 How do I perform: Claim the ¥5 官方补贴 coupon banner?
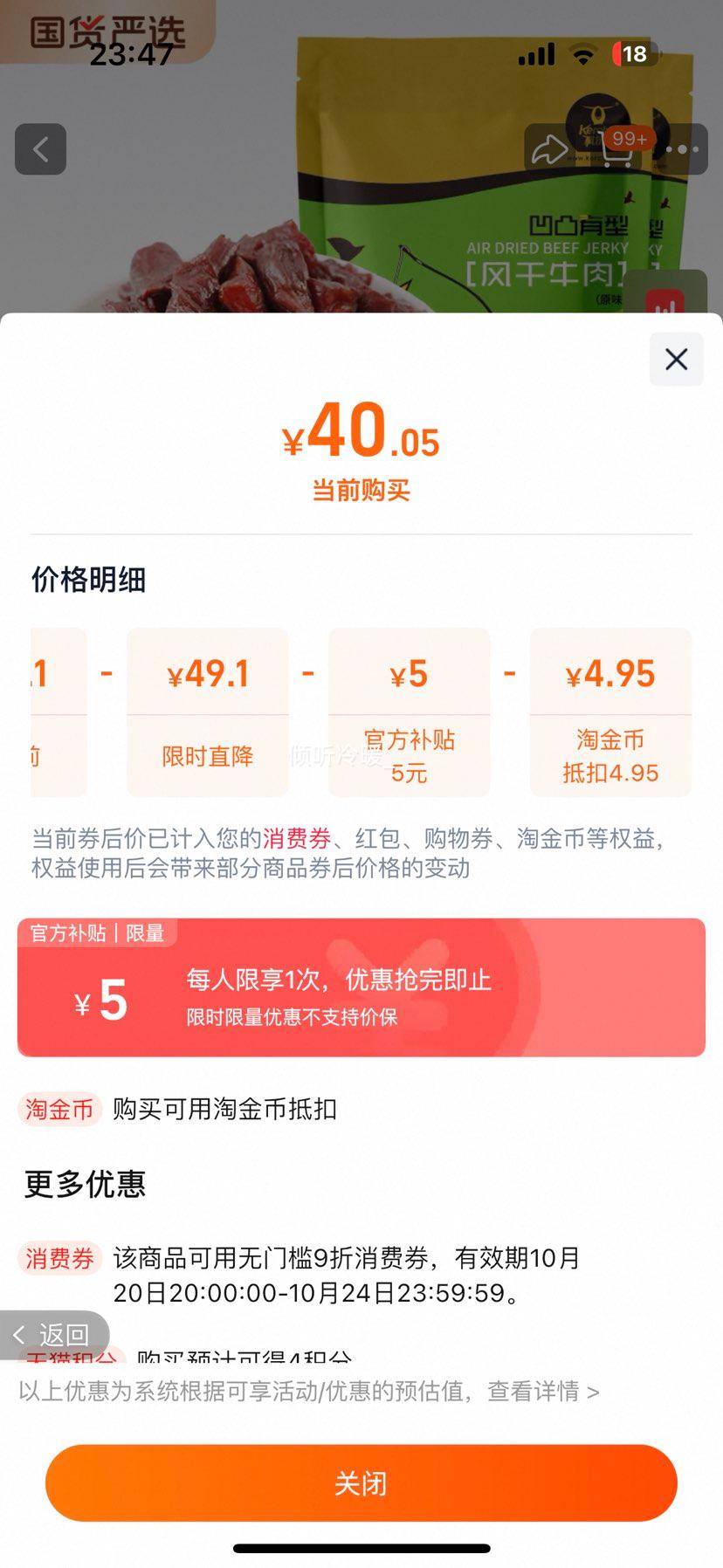(361, 987)
